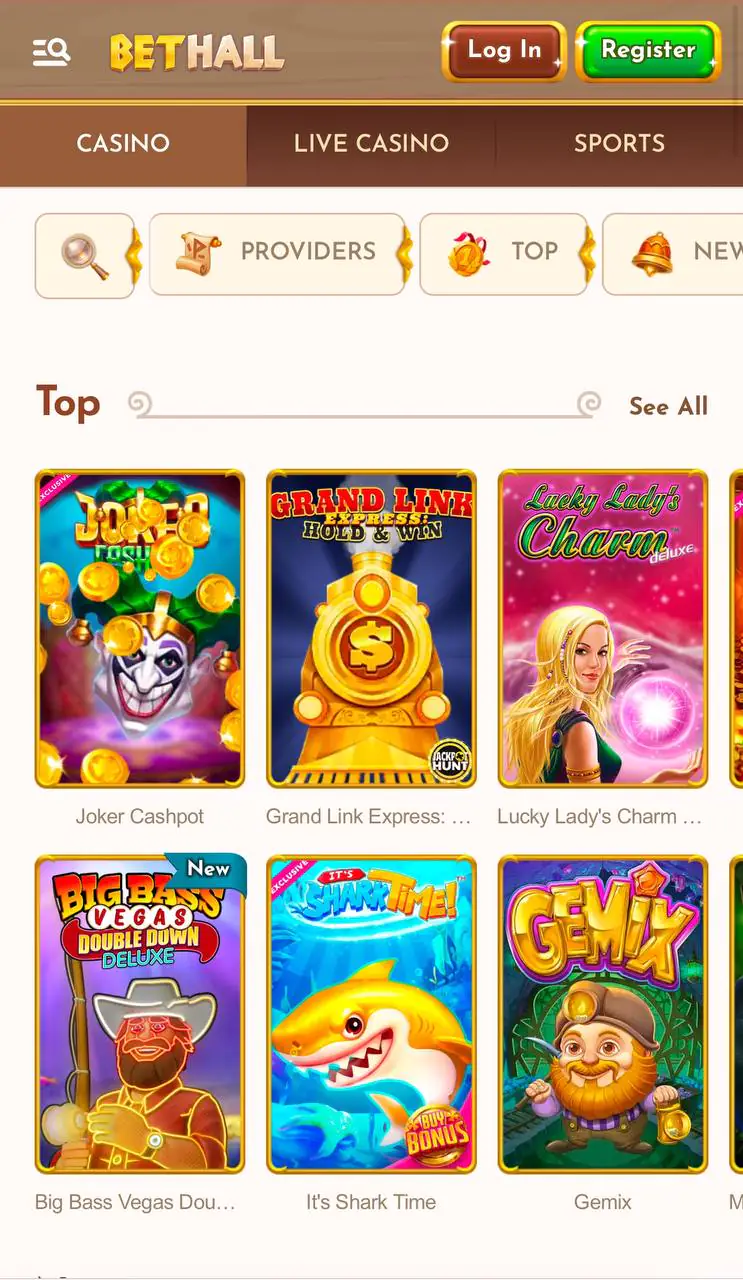The height and width of the screenshot is (1280, 743).
Task: Select the New category chip
Action: pyautogui.click(x=680, y=253)
